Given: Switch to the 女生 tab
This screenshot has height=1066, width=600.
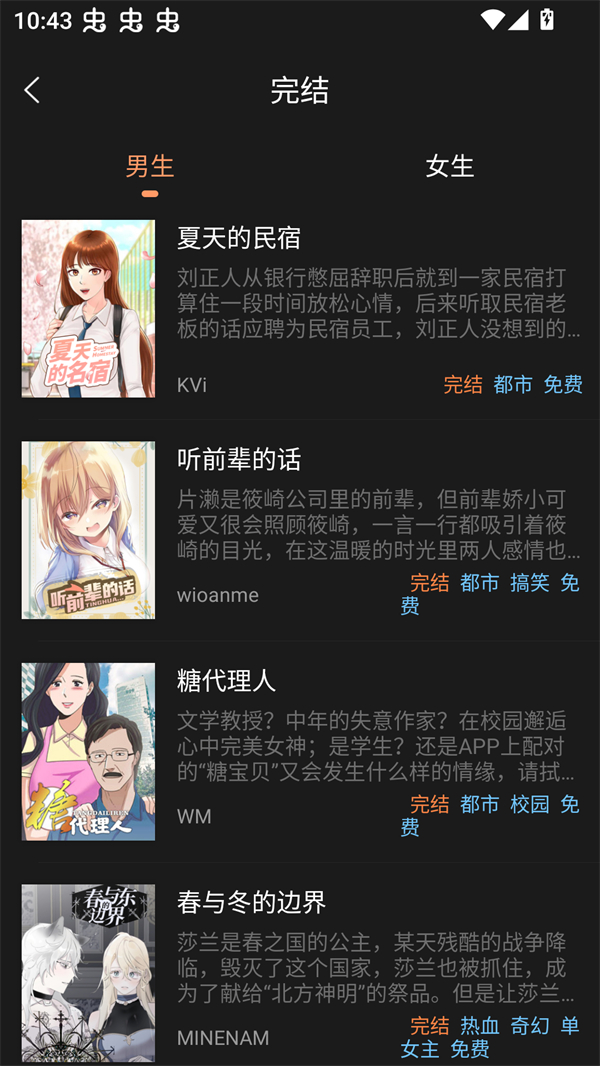Looking at the screenshot, I should point(449,166).
